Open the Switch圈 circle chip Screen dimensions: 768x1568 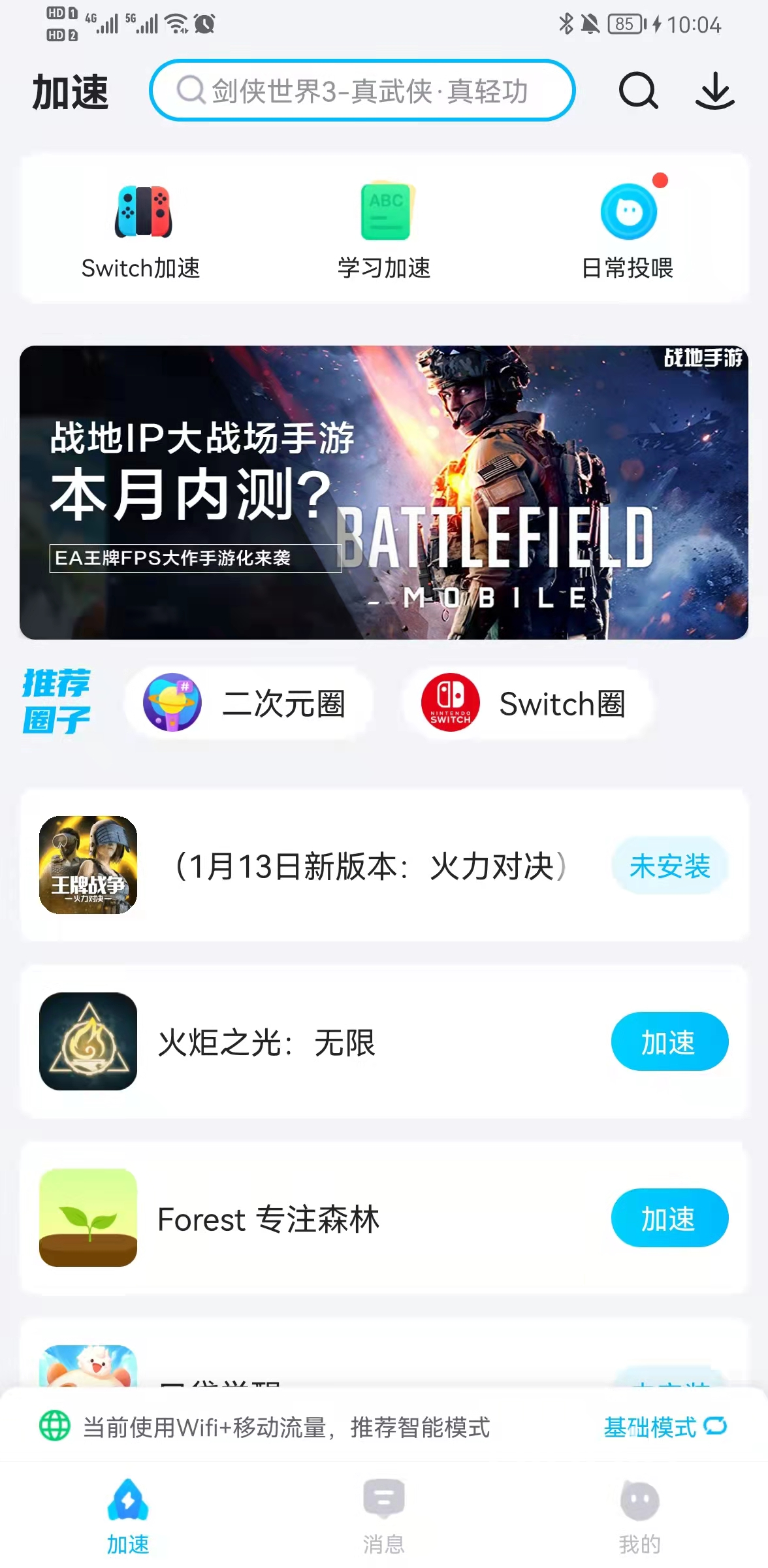[x=526, y=703]
